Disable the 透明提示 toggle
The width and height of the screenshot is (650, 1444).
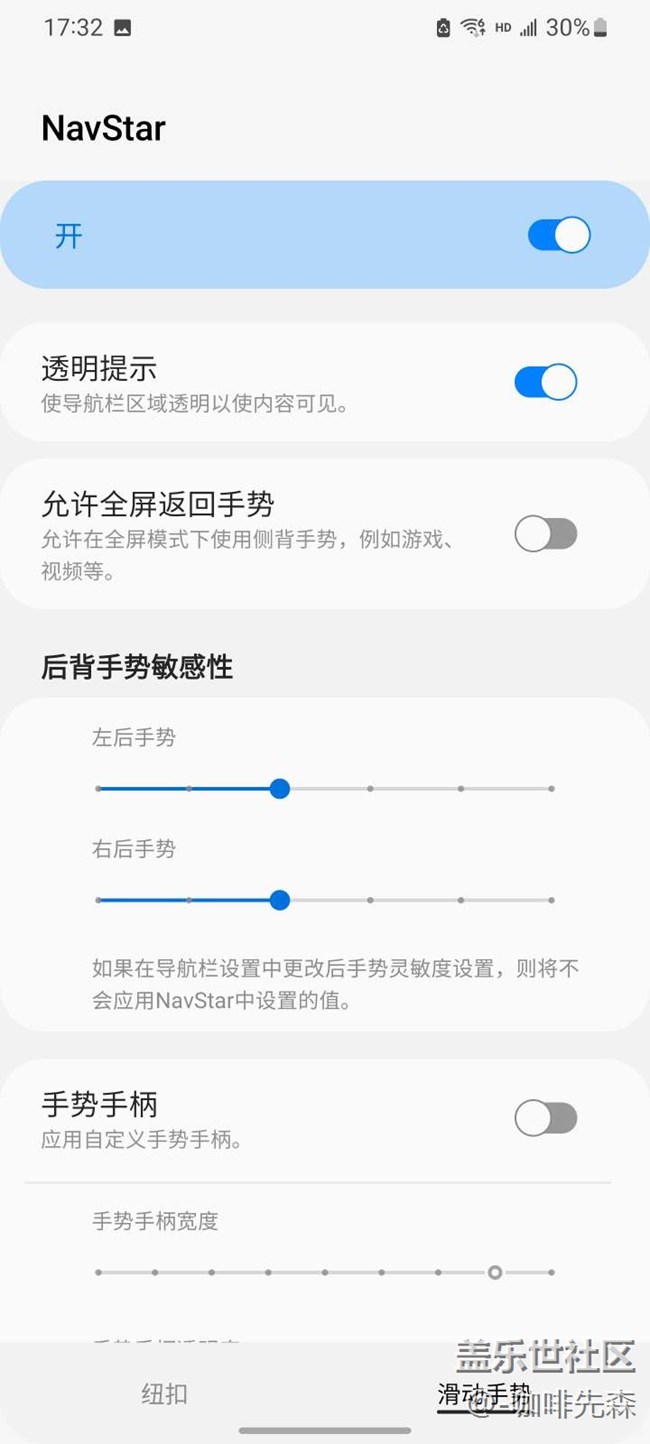(x=545, y=382)
